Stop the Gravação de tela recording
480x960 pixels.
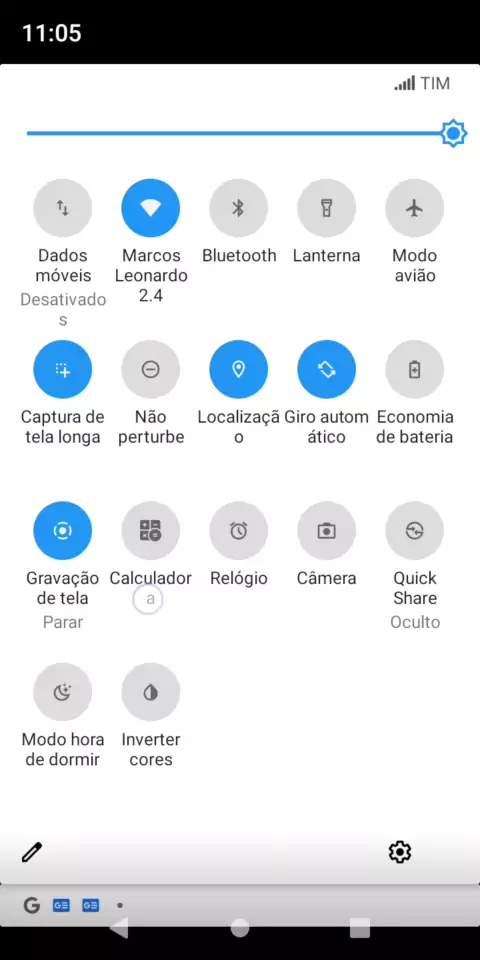62,531
